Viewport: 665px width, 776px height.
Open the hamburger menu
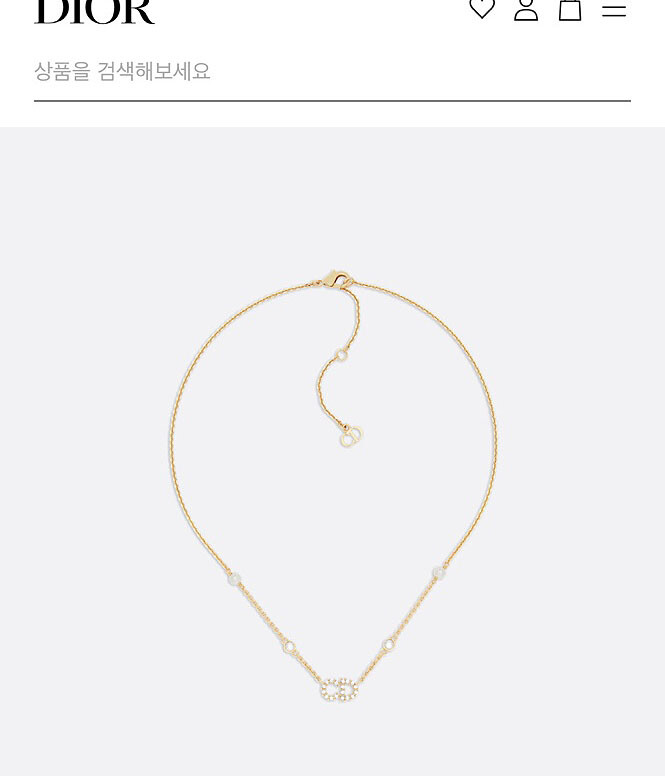(614, 10)
